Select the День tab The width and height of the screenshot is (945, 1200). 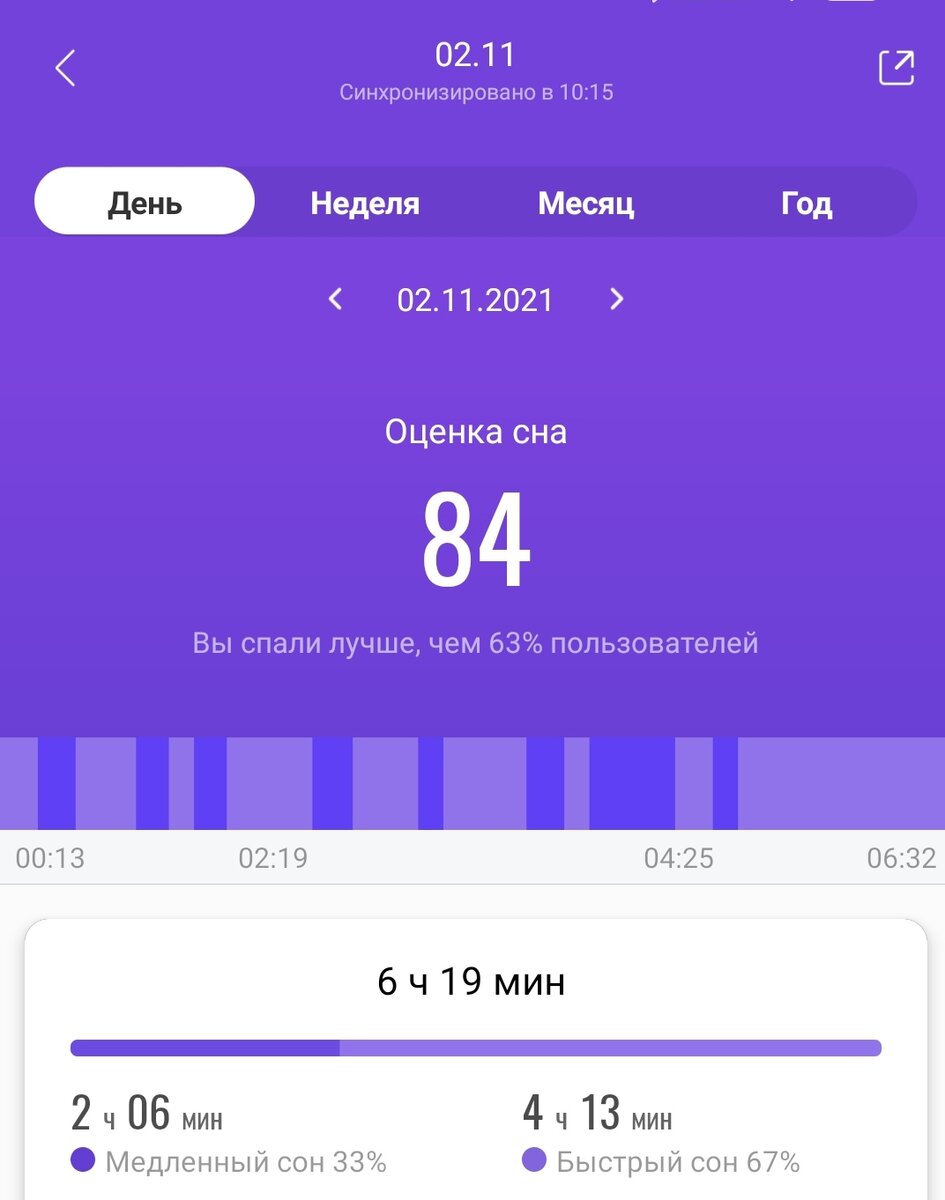pyautogui.click(x=144, y=202)
